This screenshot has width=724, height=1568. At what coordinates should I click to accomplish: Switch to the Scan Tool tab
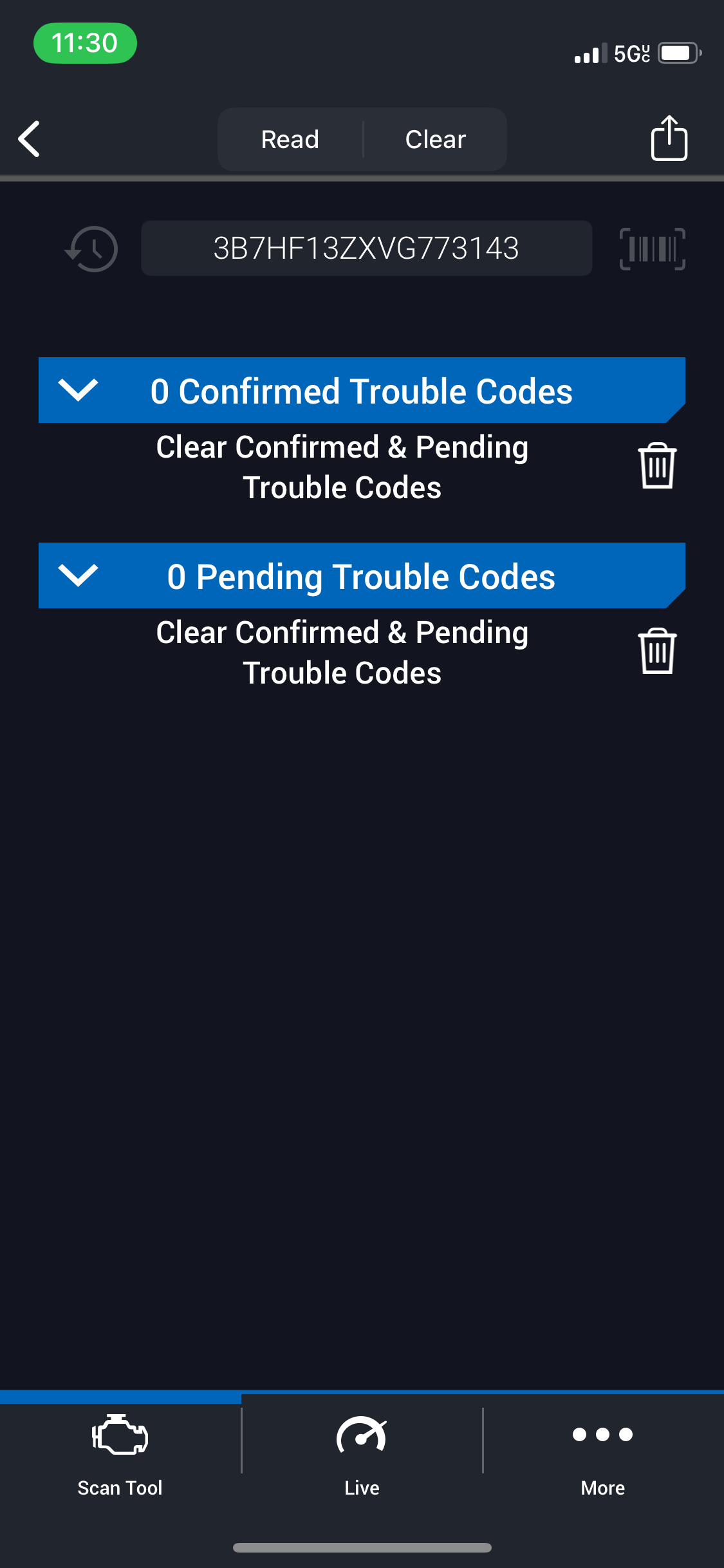click(120, 1455)
